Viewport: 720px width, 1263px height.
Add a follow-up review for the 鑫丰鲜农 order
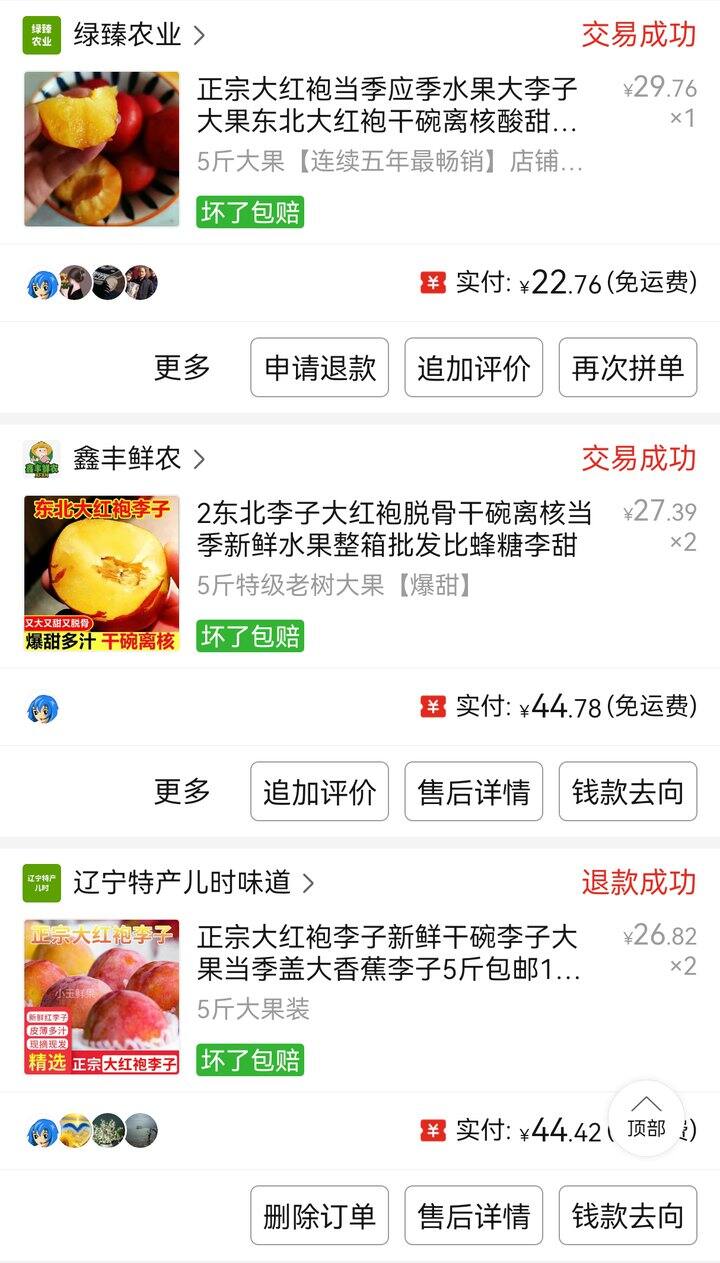319,792
